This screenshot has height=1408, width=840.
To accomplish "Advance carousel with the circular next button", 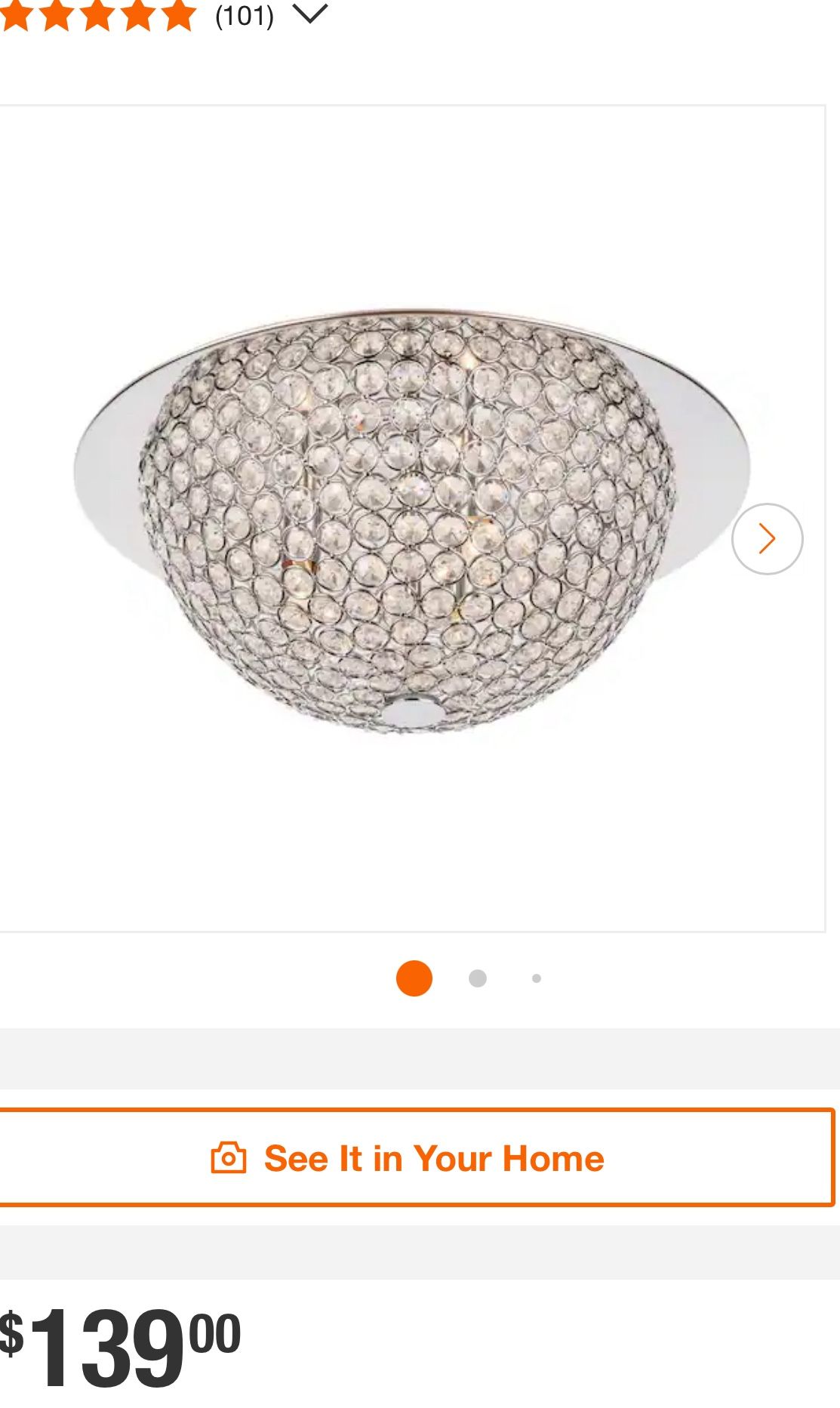I will click(x=768, y=538).
